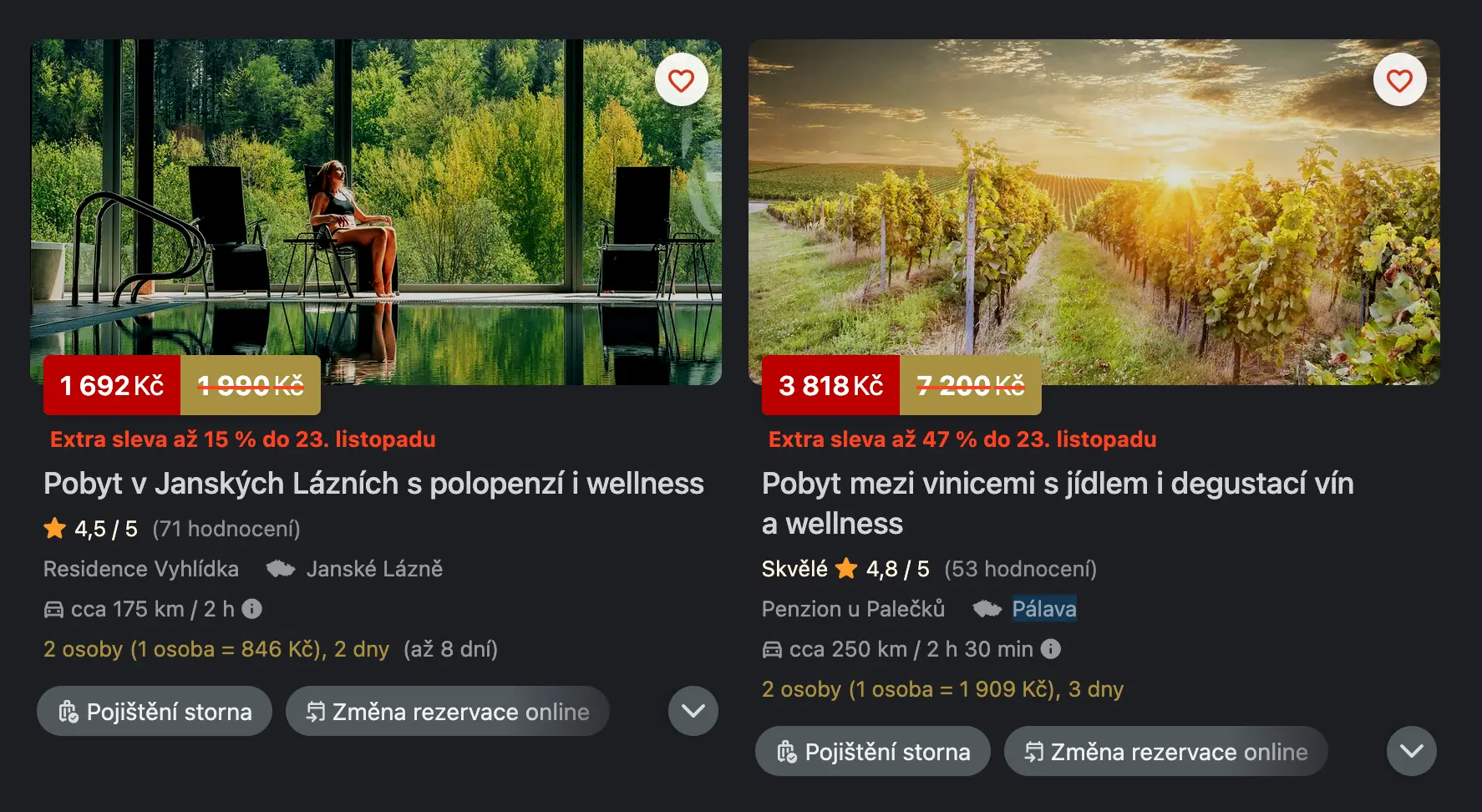Save the vineyard stay to favorites

tap(1399, 80)
